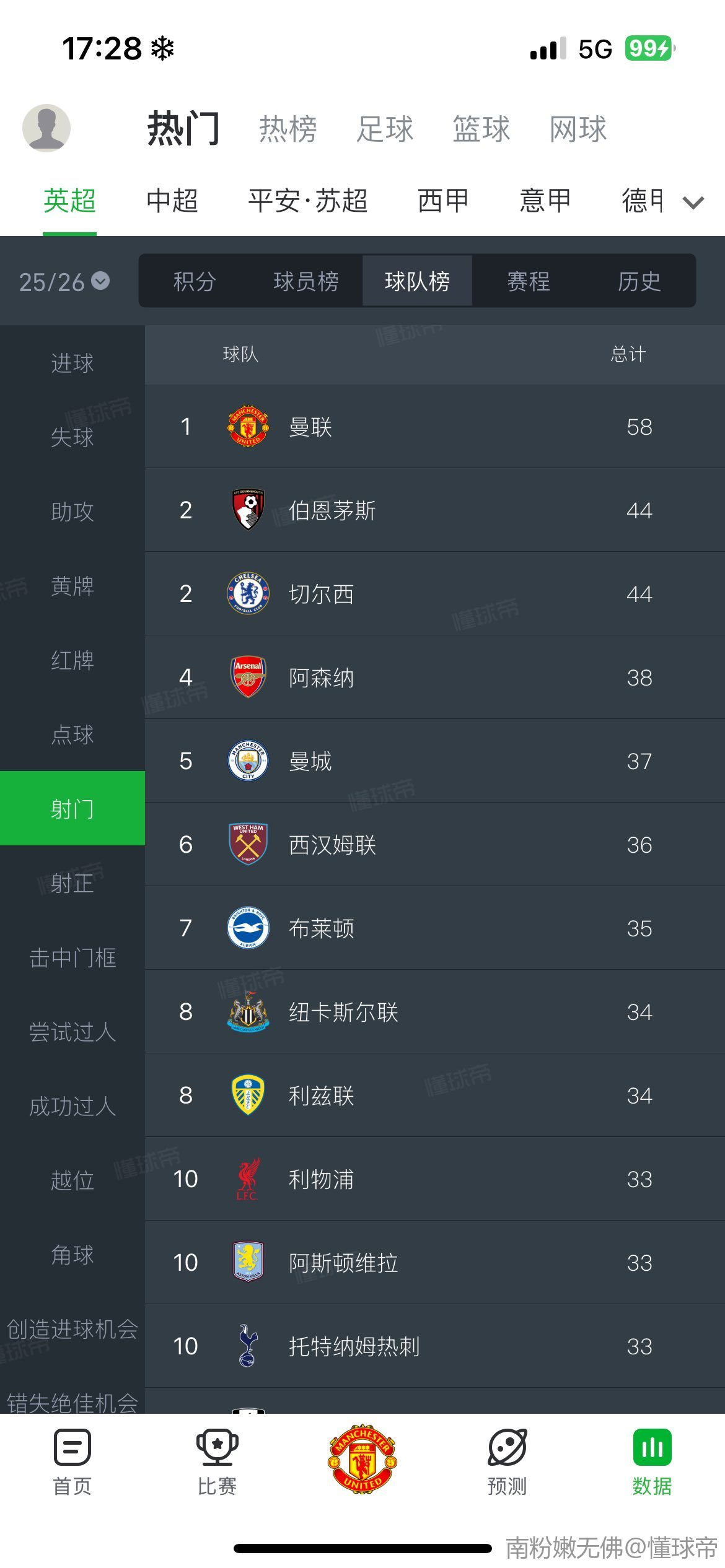Open the profile avatar

tap(46, 128)
